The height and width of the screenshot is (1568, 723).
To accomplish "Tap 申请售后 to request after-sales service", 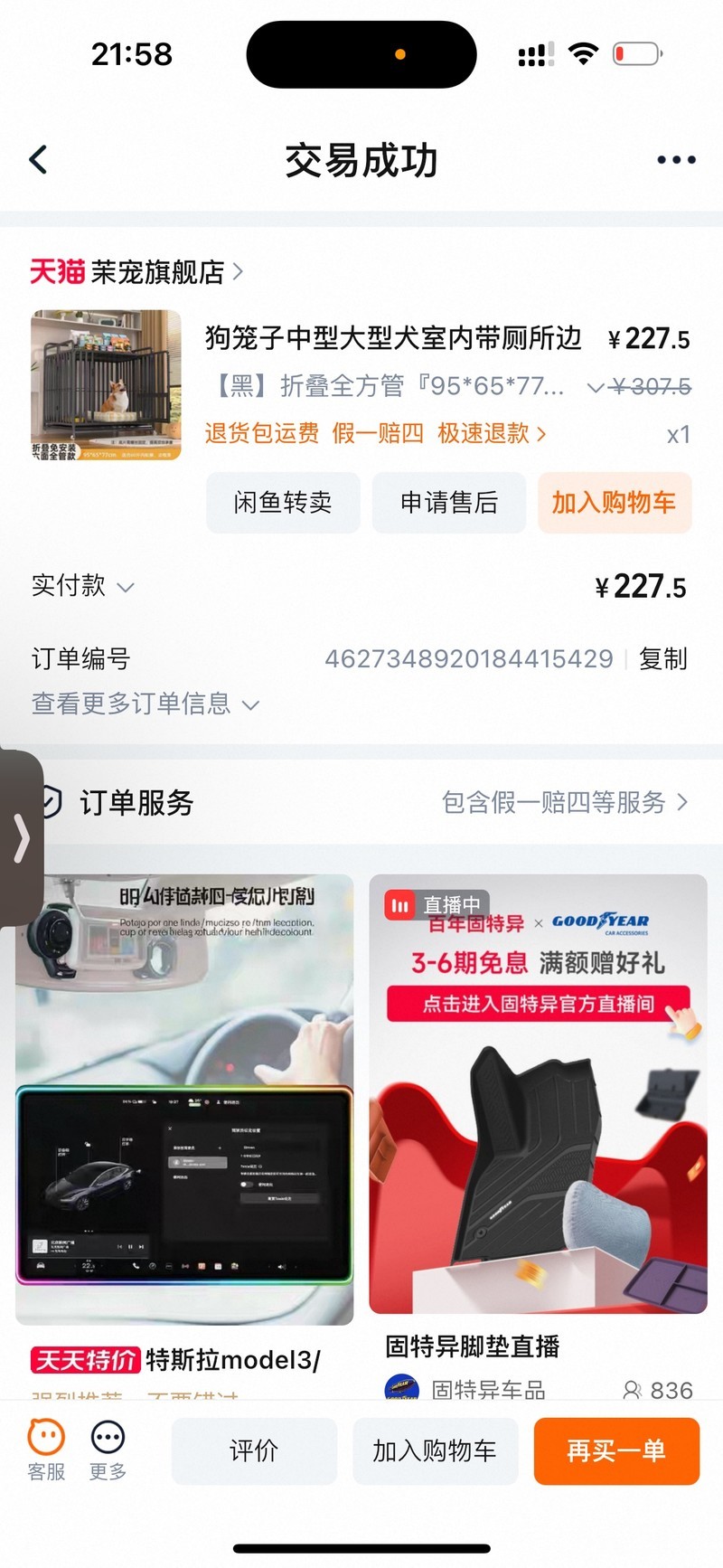I will [x=449, y=503].
